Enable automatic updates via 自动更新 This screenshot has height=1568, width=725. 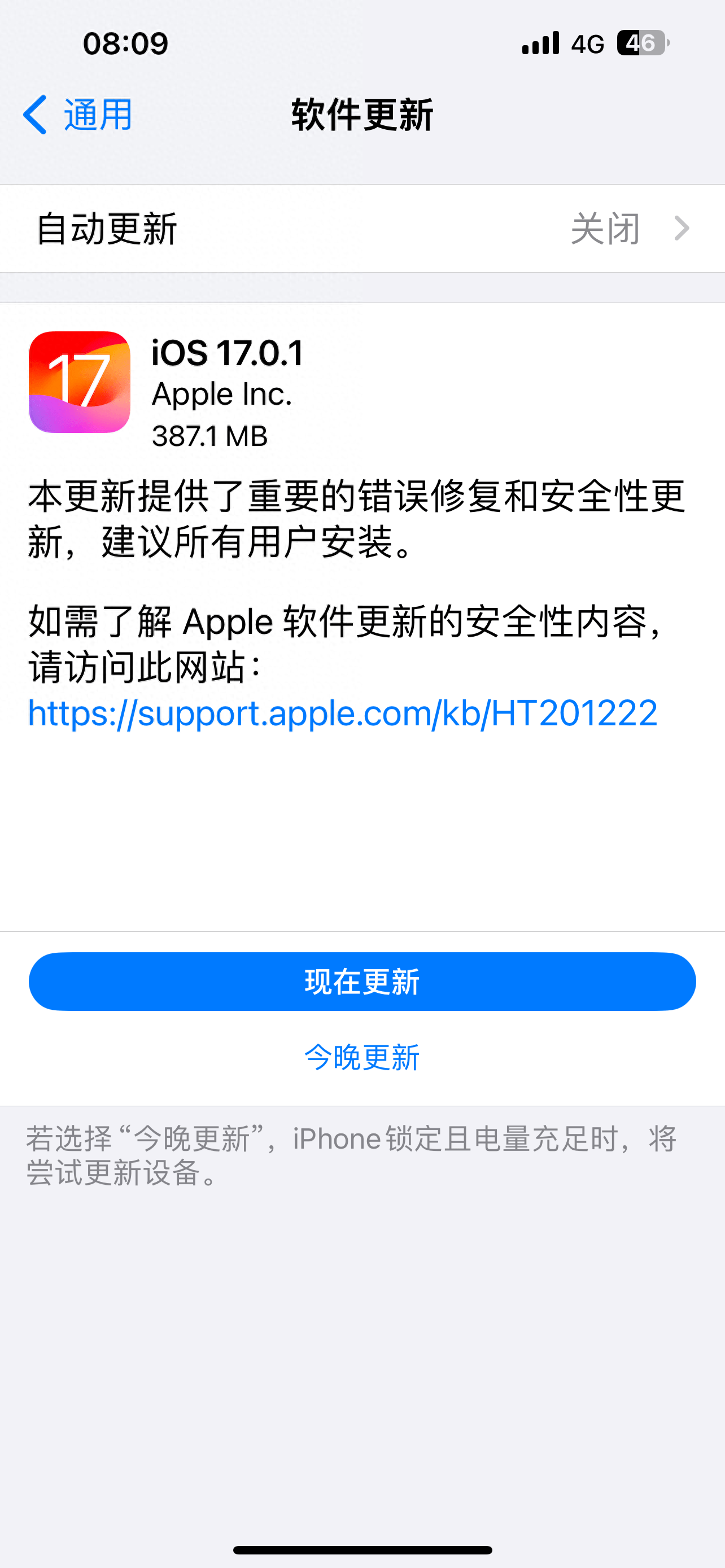point(362,228)
